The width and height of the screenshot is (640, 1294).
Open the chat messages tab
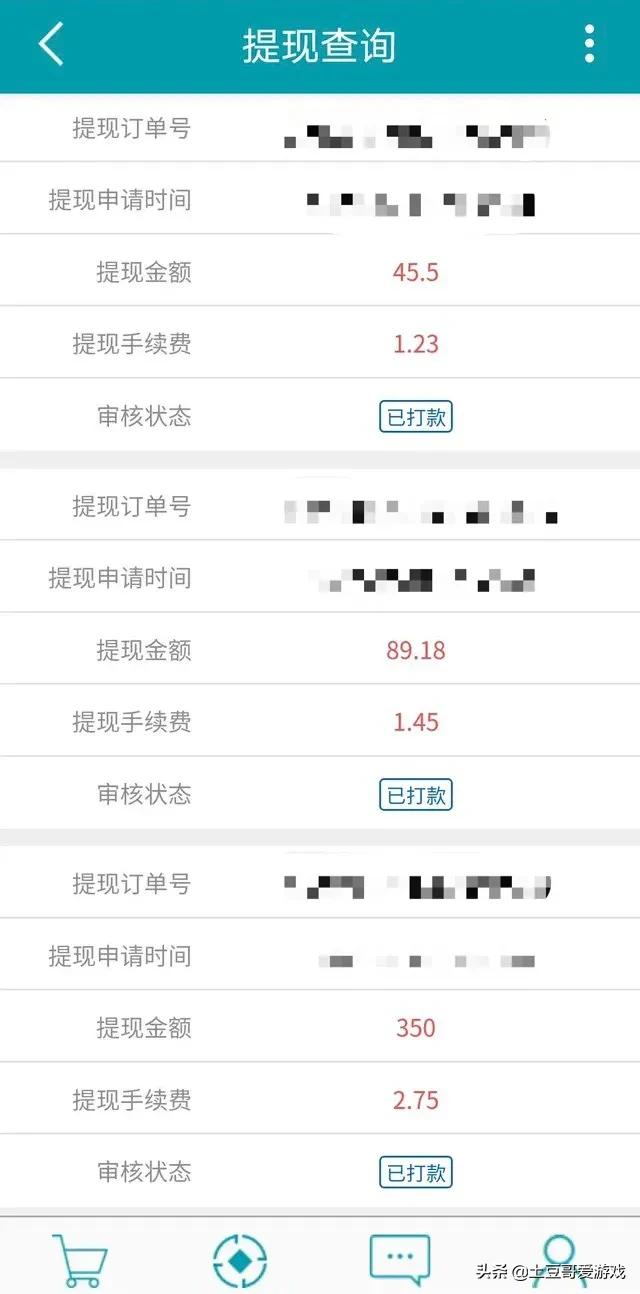(x=400, y=1257)
